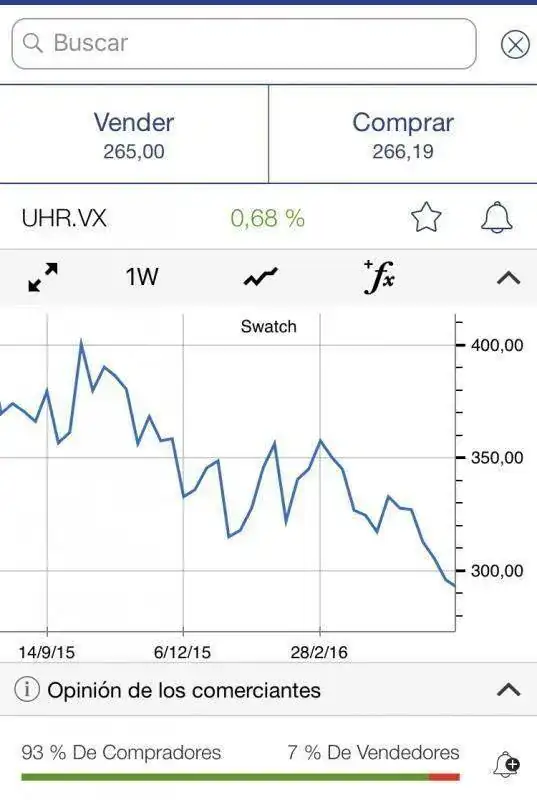Change the chart line type
The width and height of the screenshot is (537, 800).
point(261,277)
